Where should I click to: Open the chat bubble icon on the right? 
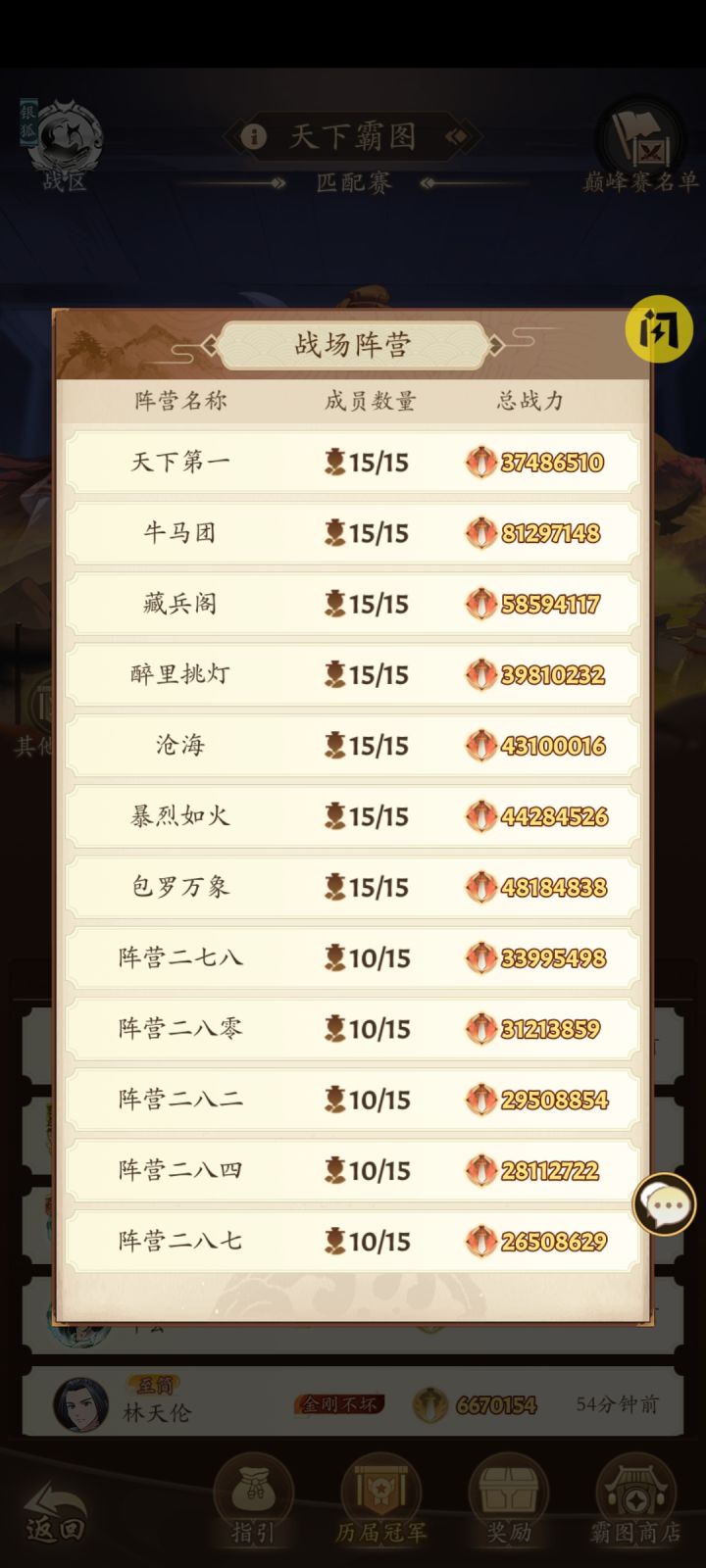pyautogui.click(x=664, y=1205)
